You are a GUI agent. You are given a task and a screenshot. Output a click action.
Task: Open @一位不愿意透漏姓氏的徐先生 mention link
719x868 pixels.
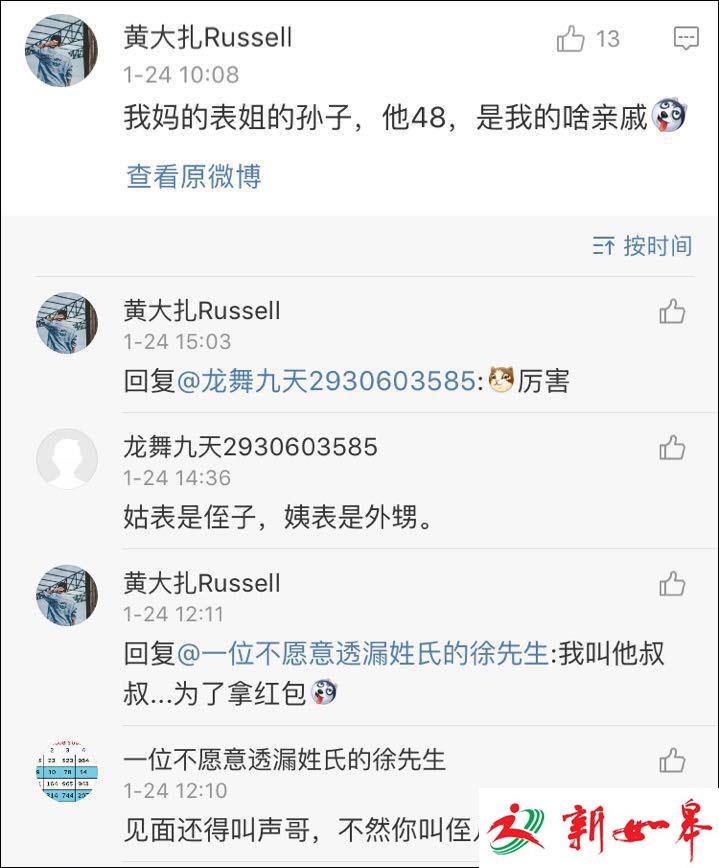[x=363, y=654]
